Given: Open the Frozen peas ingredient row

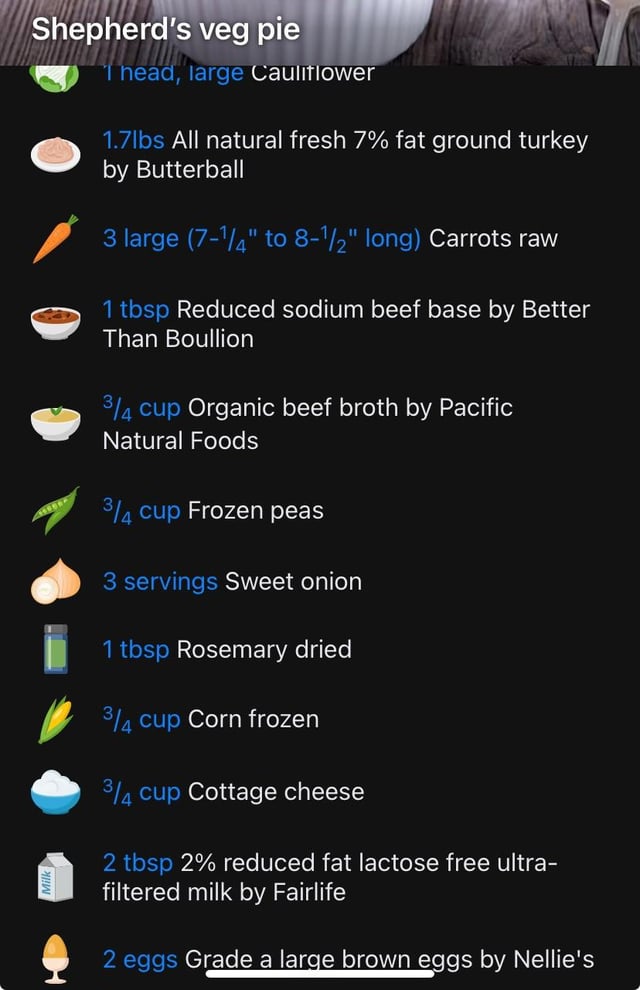Looking at the screenshot, I should 213,511.
